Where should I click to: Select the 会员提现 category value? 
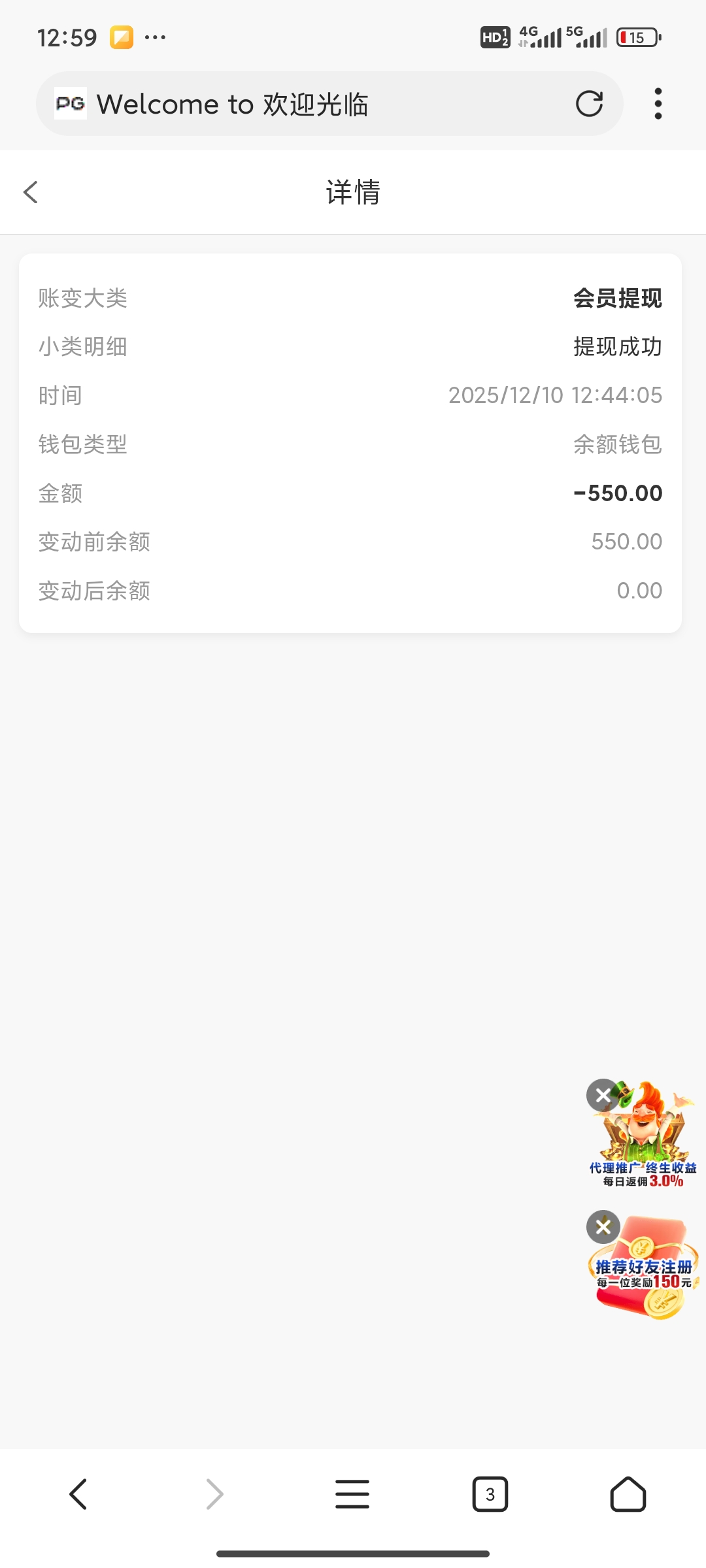[x=617, y=298]
